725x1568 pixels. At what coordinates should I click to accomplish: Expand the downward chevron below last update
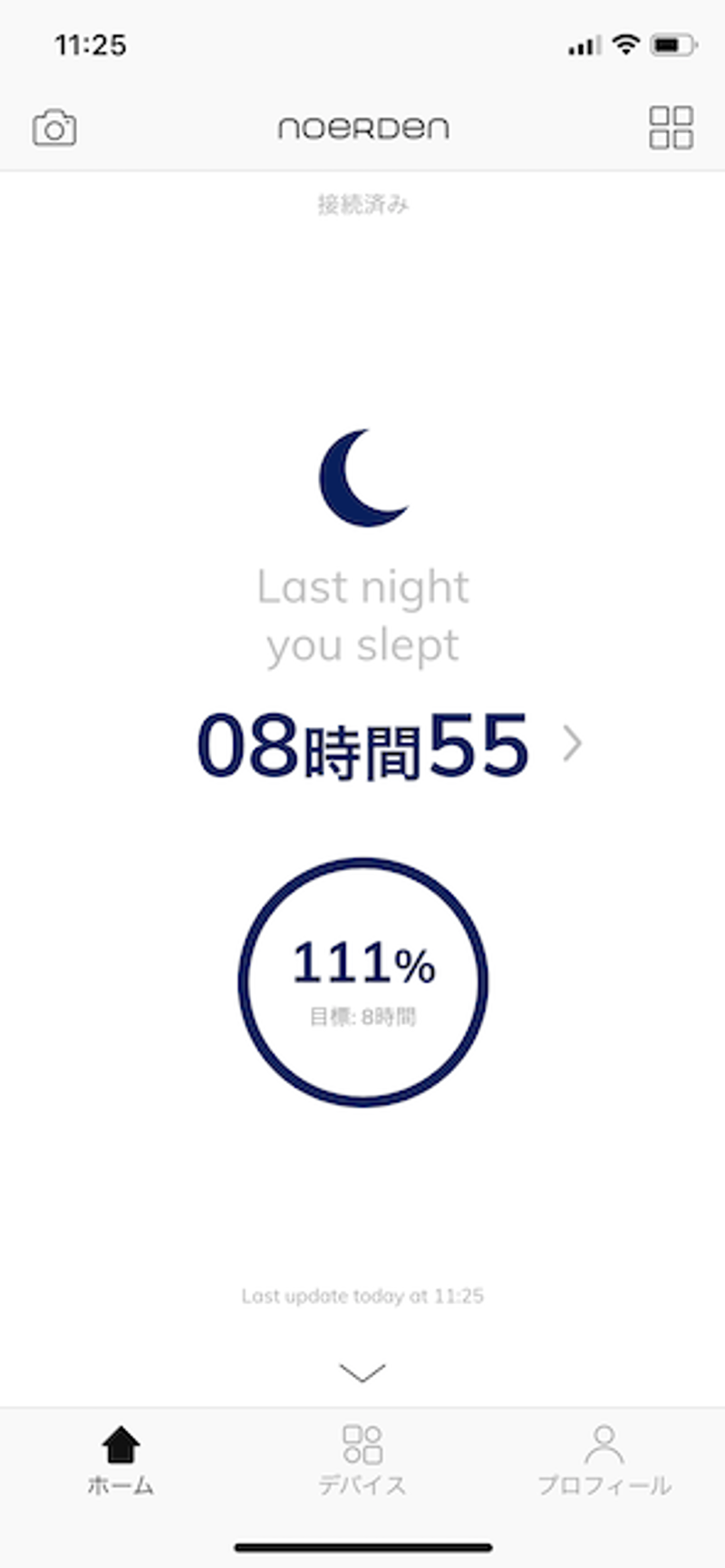click(362, 1372)
